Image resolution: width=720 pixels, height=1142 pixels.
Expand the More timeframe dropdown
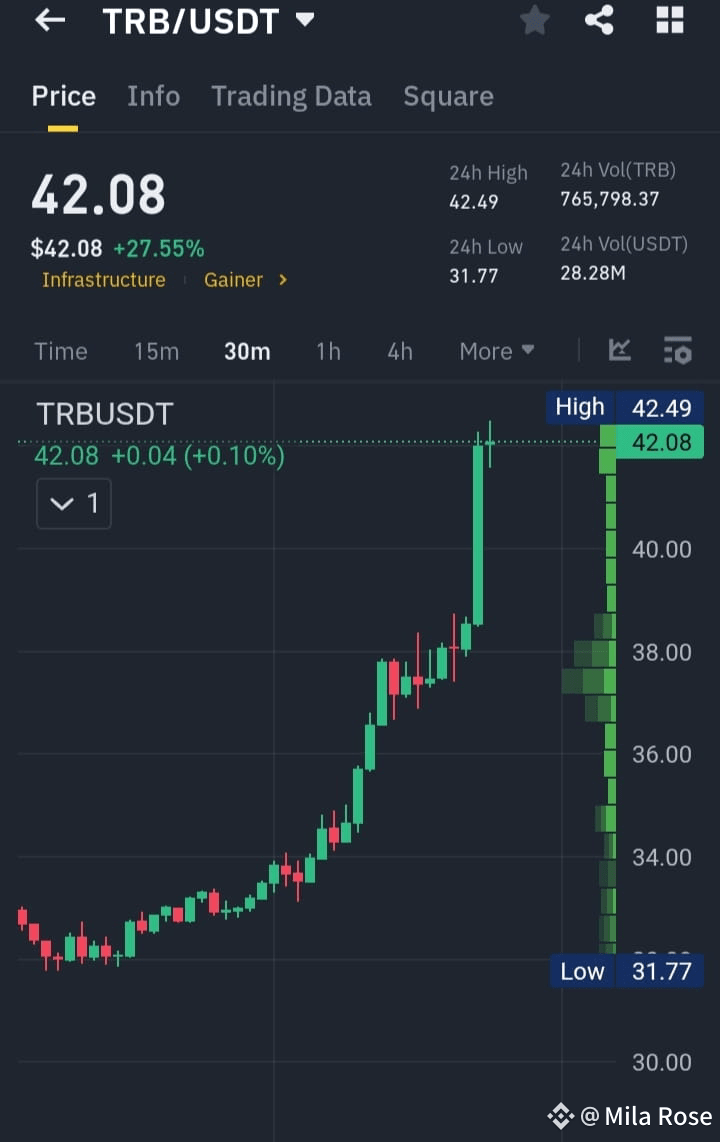(497, 351)
